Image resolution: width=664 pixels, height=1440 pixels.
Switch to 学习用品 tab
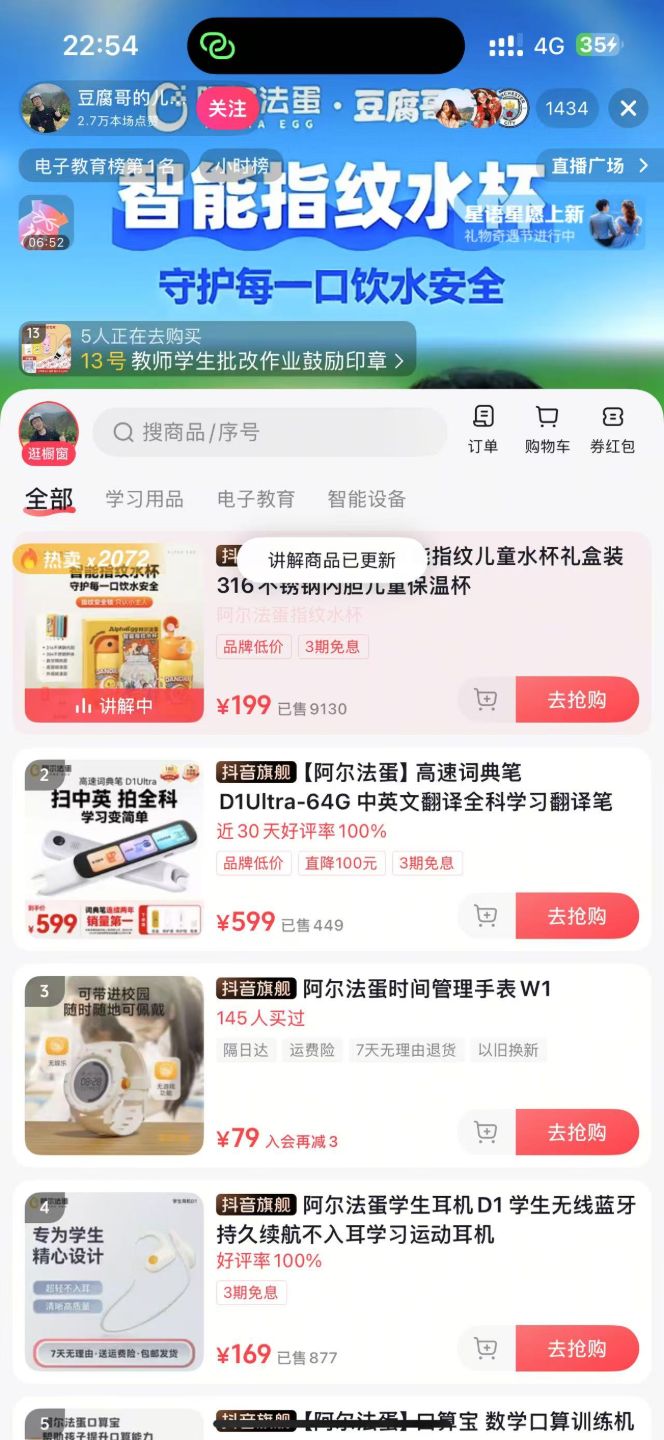[x=145, y=499]
